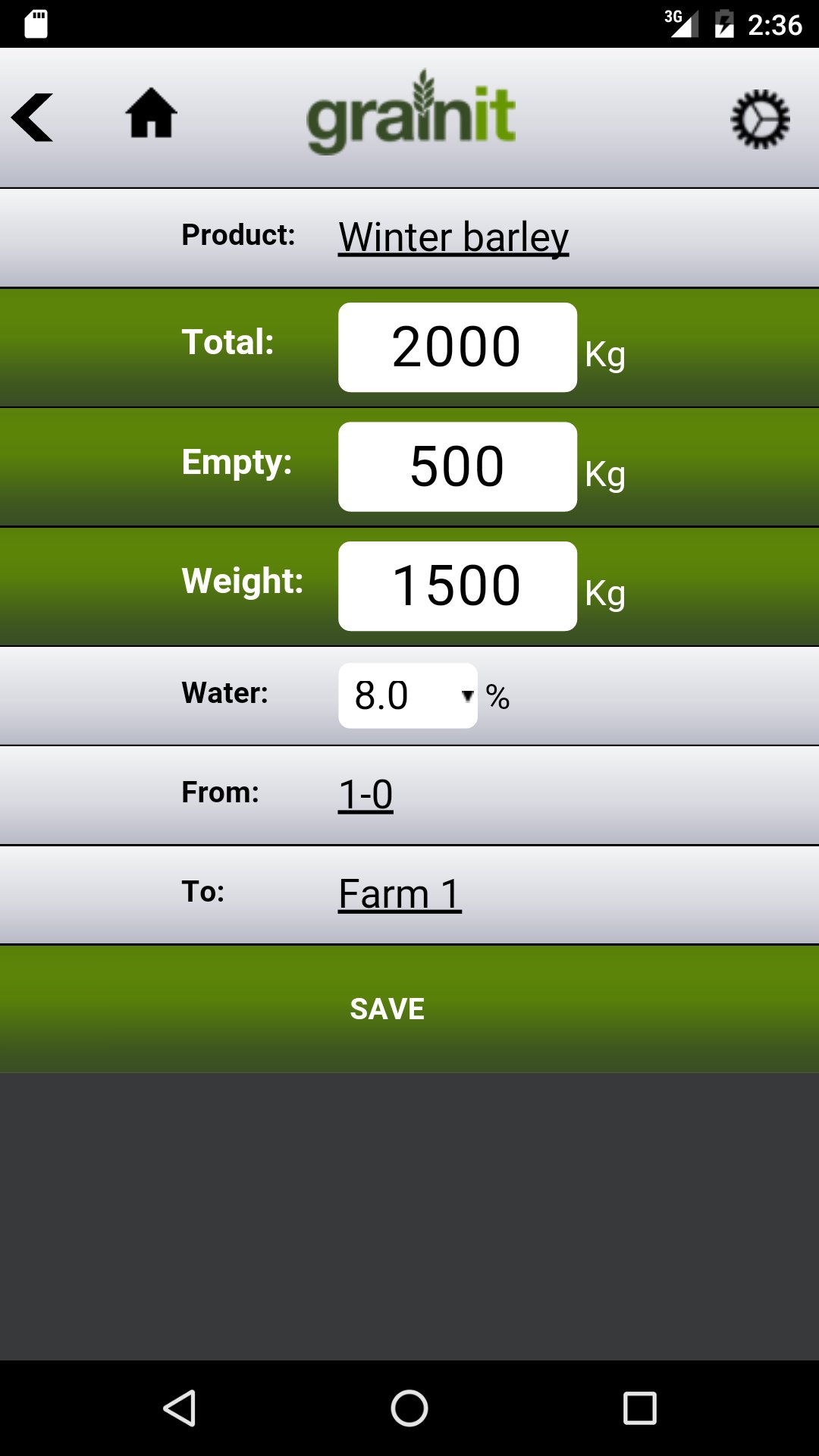Go back using the header arrow
Image resolution: width=819 pixels, height=1456 pixels.
(x=33, y=118)
